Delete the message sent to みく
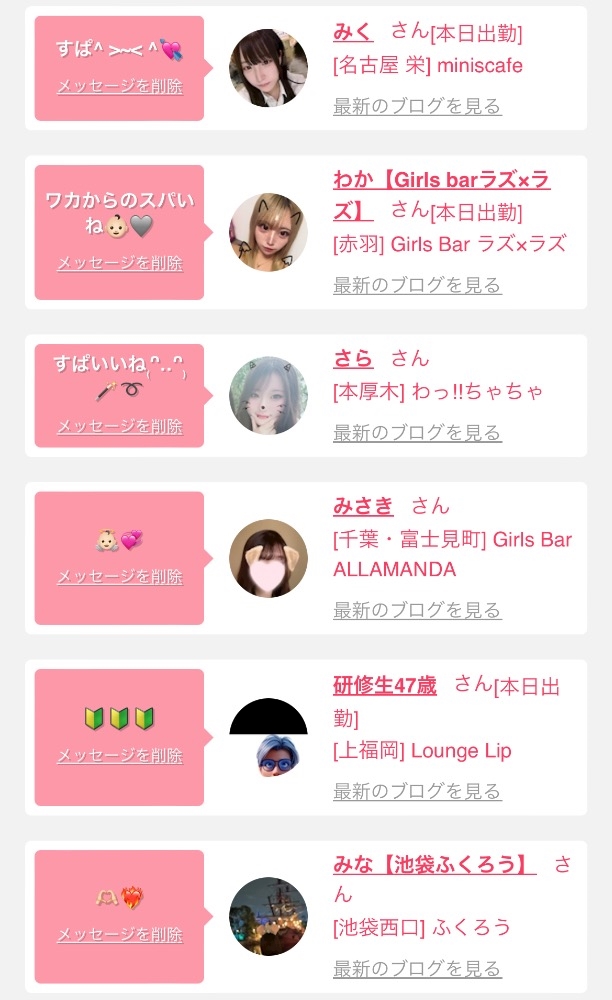The image size is (612, 1000). (x=120, y=86)
